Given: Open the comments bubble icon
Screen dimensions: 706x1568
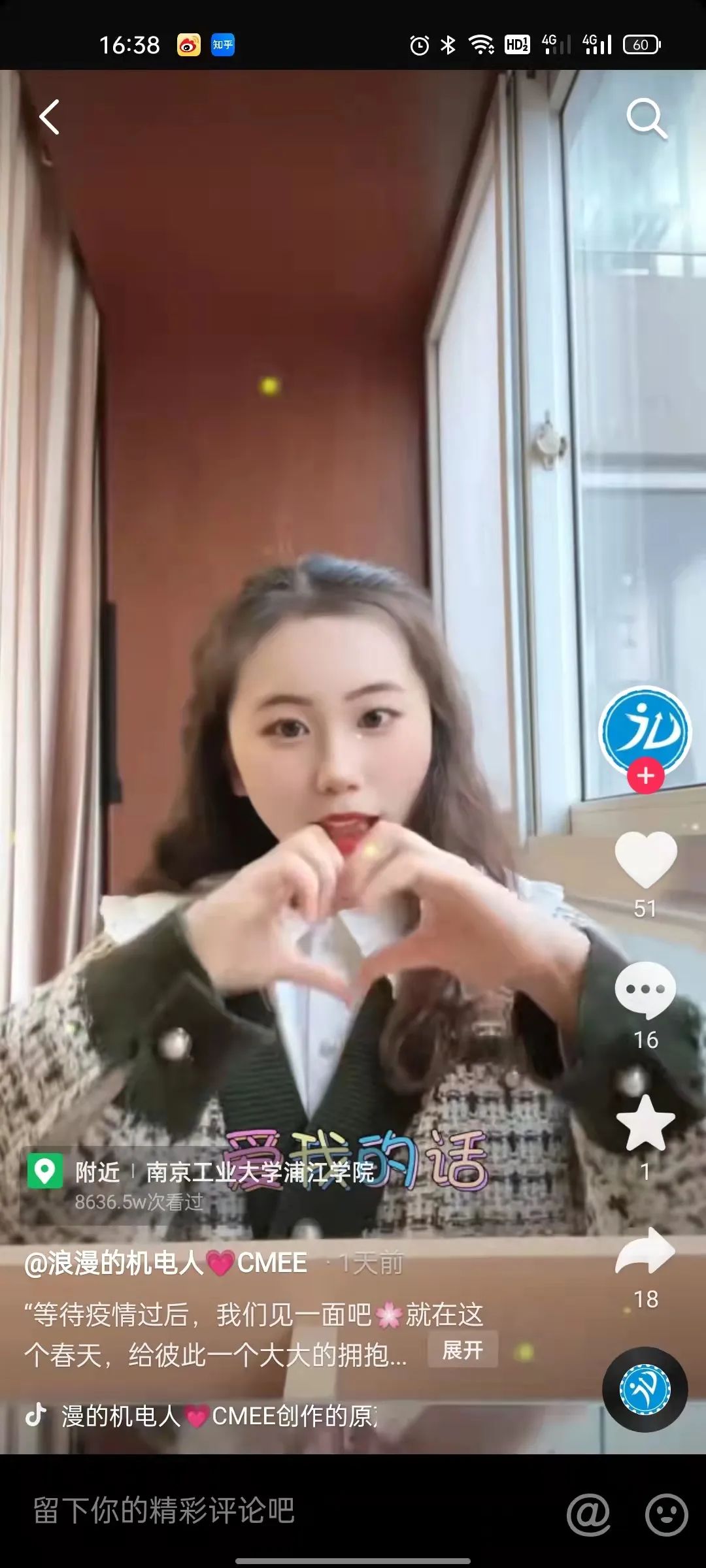Looking at the screenshot, I should point(645,990).
